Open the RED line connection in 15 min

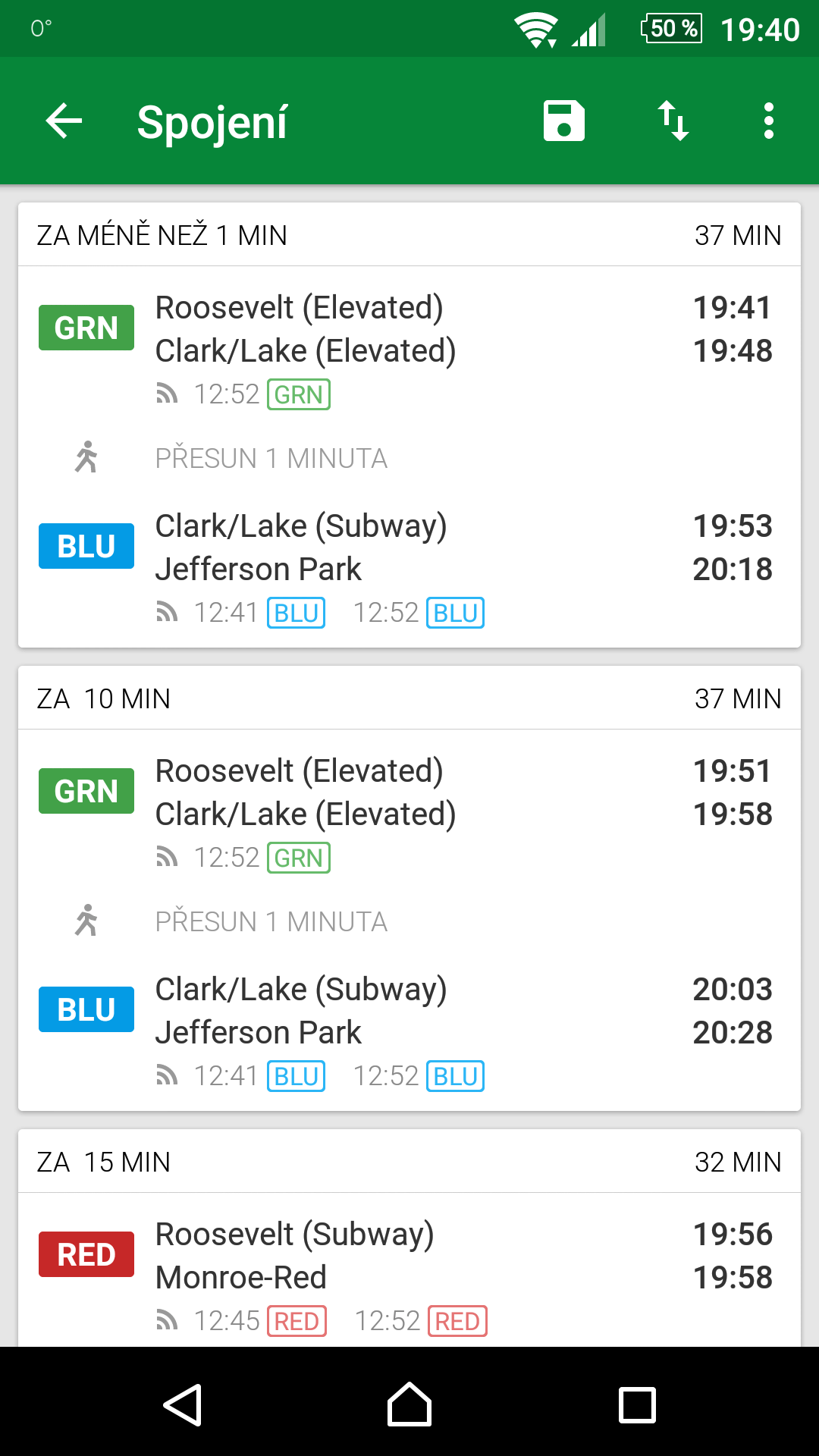click(409, 1238)
